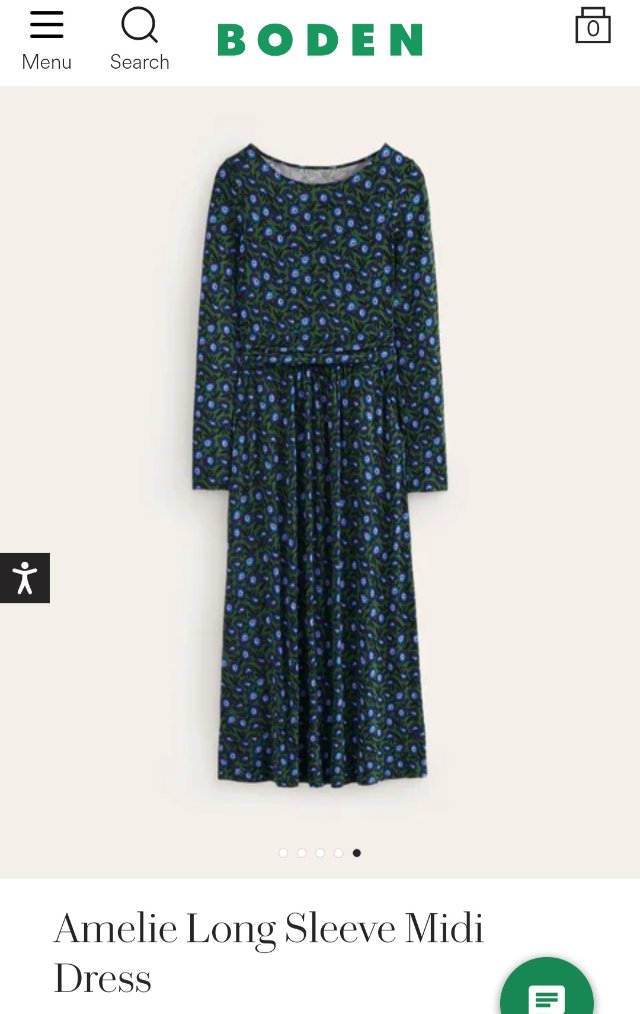This screenshot has width=640, height=1014.
Task: Enlarge the Amelie dress product image
Action: (320, 465)
